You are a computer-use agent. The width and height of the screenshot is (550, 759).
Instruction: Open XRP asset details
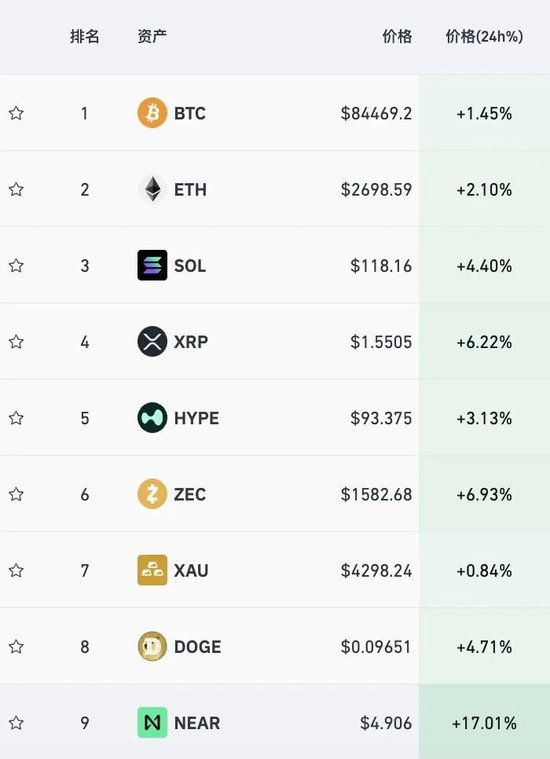[275, 342]
